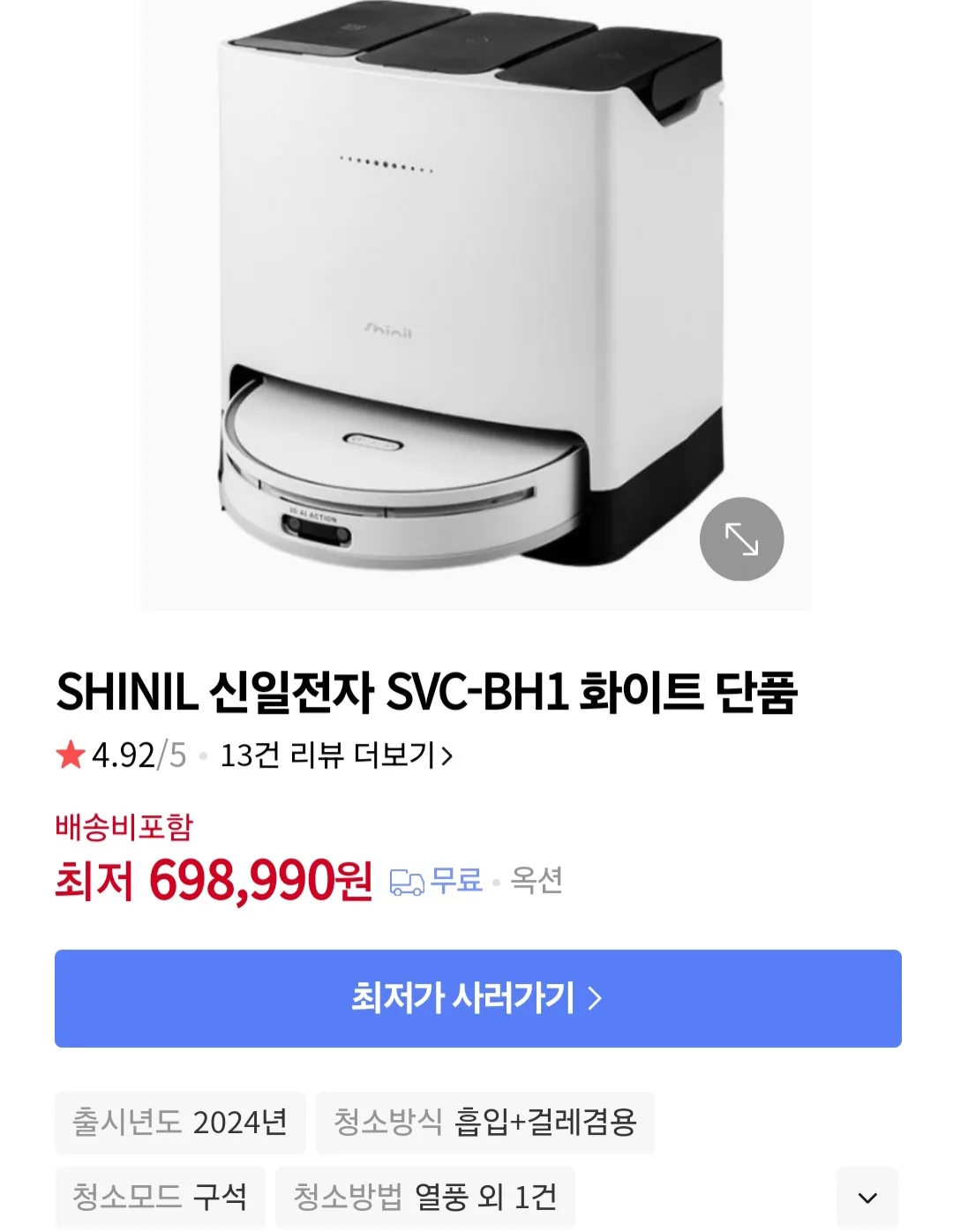Expand the product spec tags chevron

coord(867,1198)
